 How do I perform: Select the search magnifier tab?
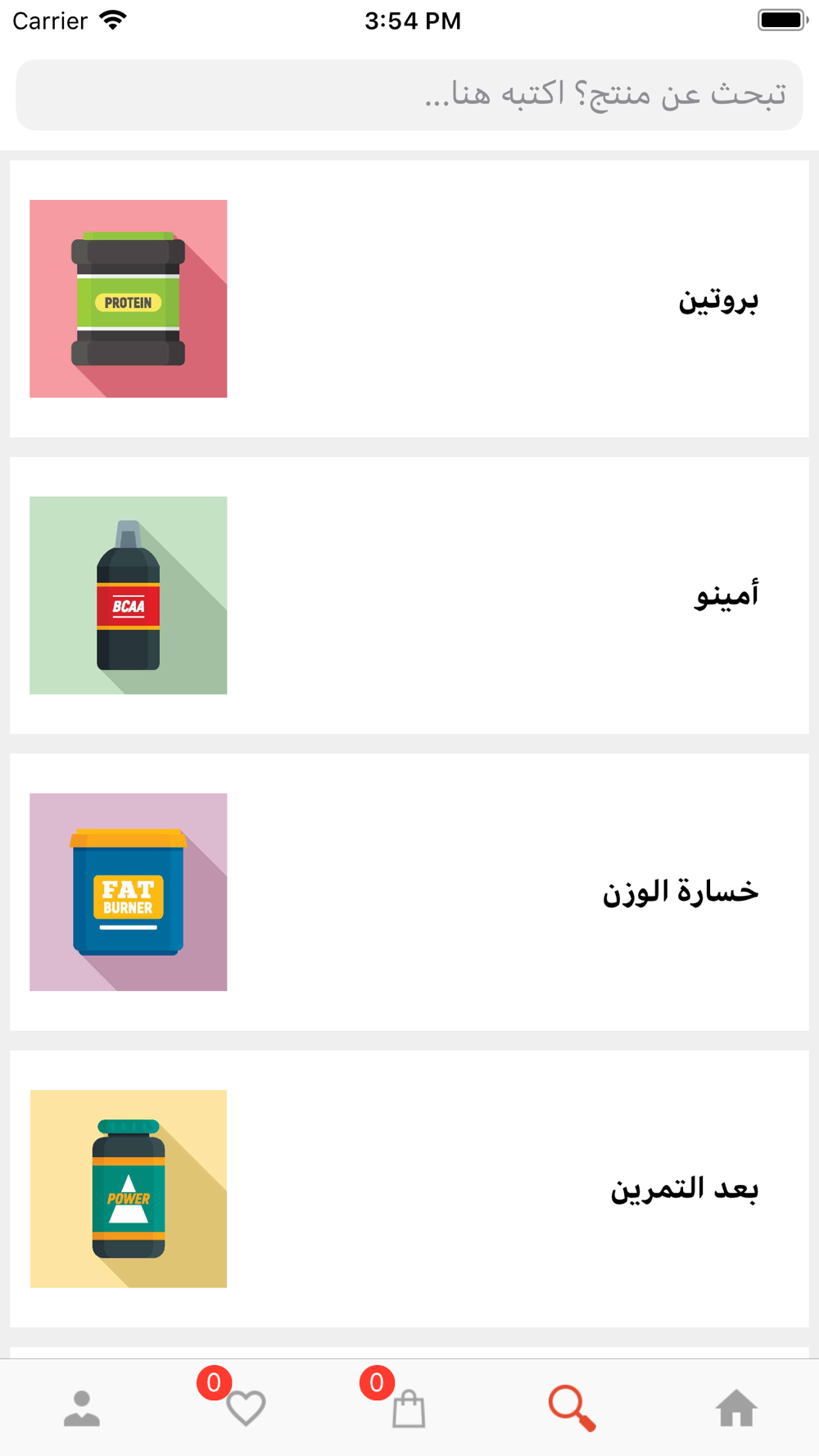click(x=572, y=1408)
